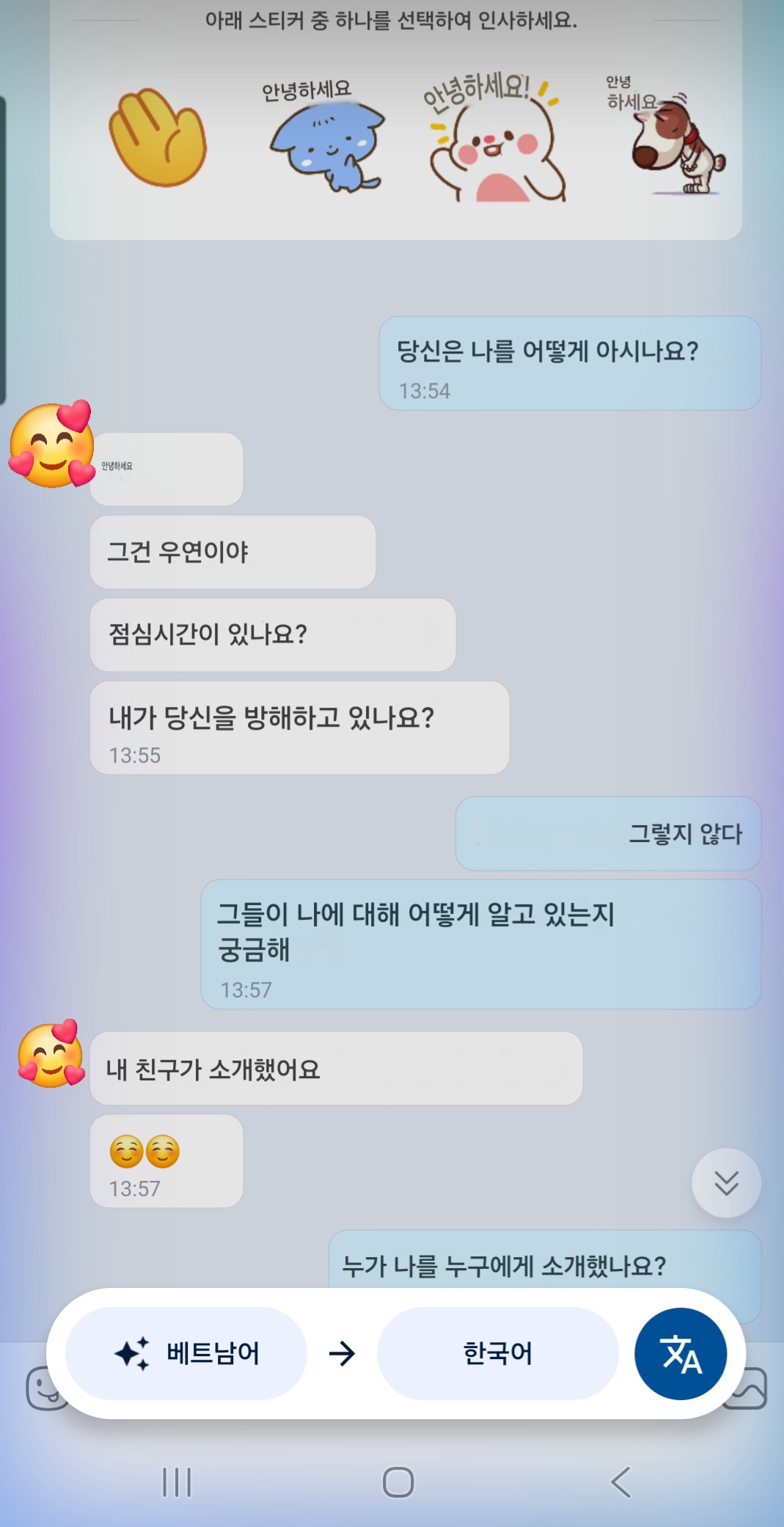
Task: Swap languages with the arrow
Action: pyautogui.click(x=342, y=1353)
